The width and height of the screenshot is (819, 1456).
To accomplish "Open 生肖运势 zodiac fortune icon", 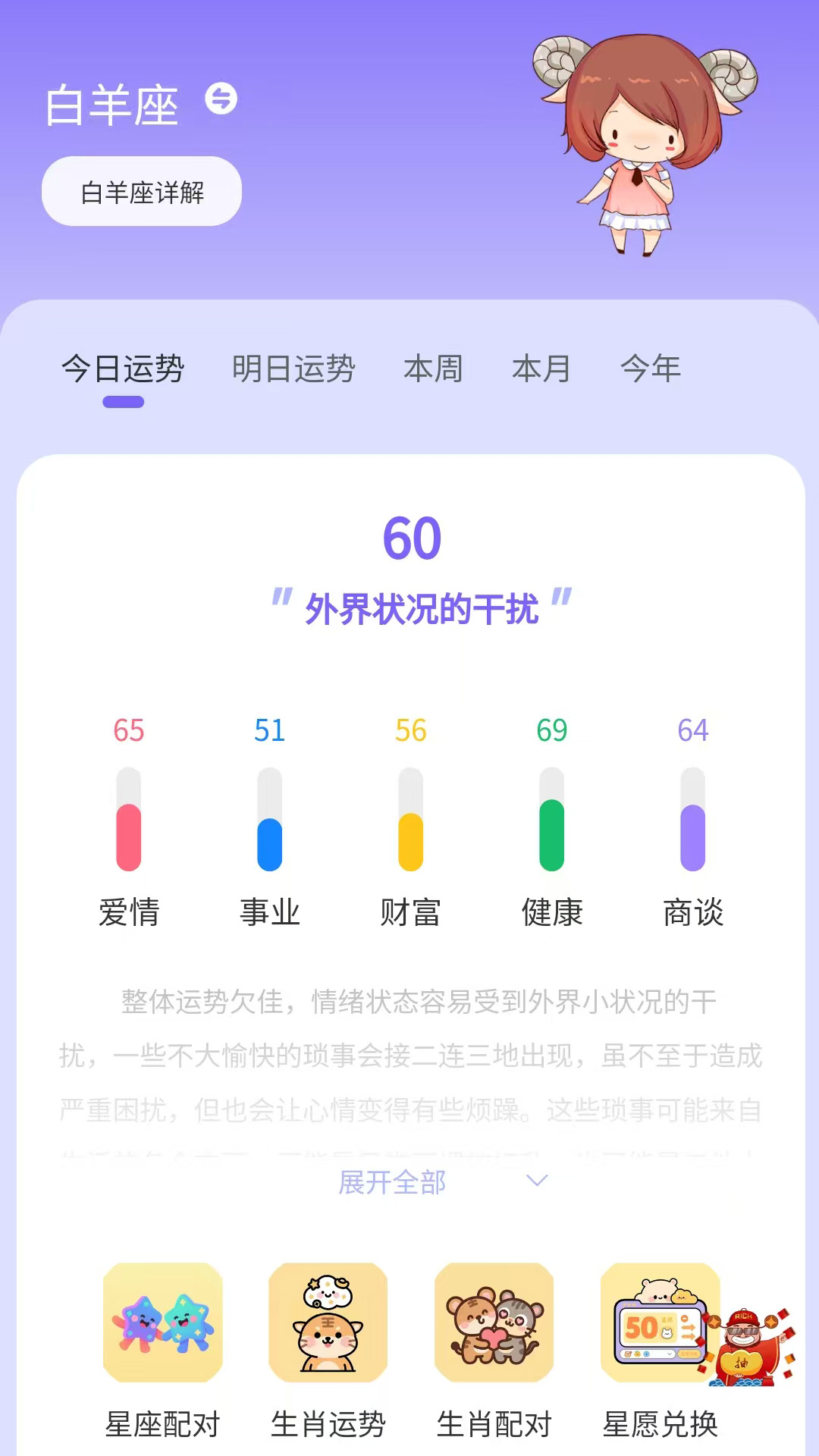I will (328, 1323).
